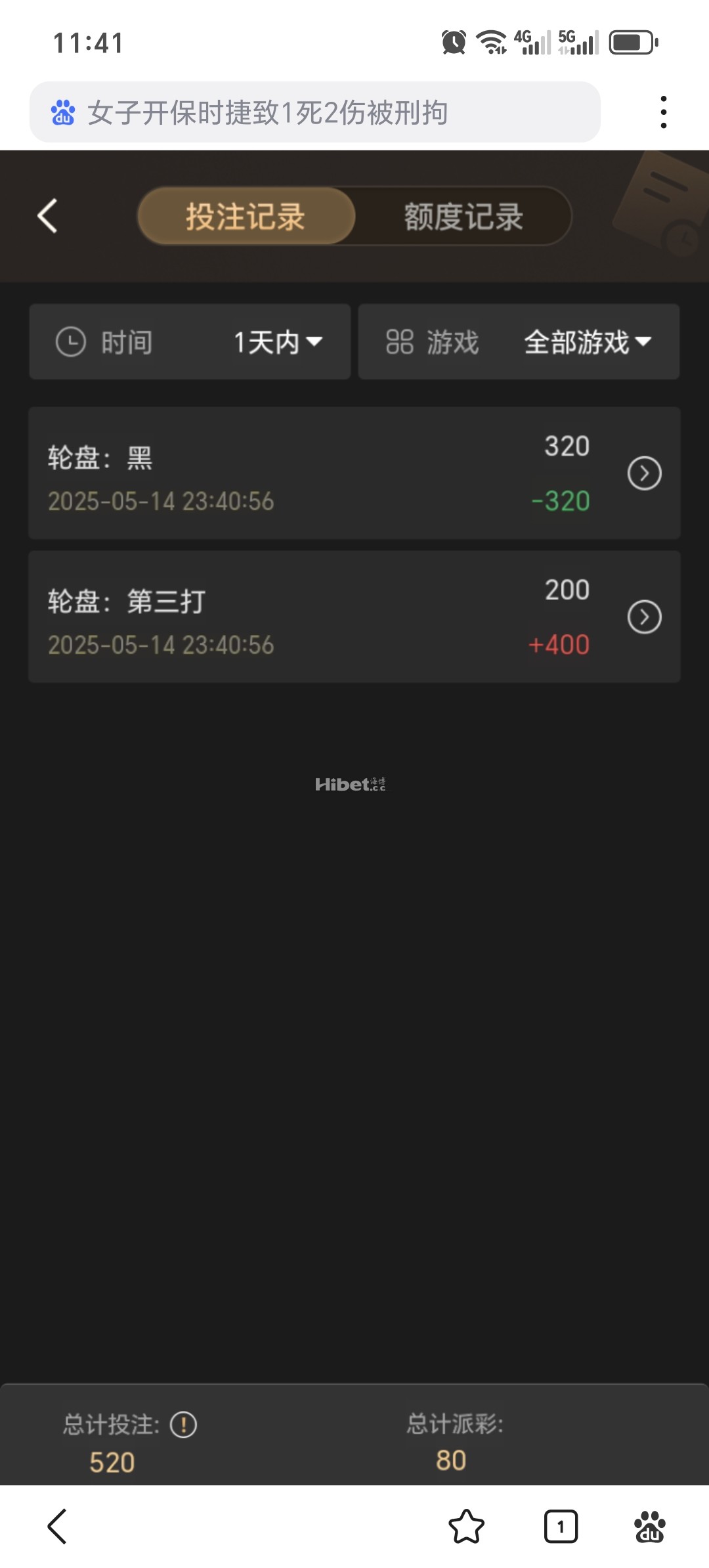Open the alarm clock status icon
Image resolution: width=709 pixels, height=1568 pixels.
(454, 41)
